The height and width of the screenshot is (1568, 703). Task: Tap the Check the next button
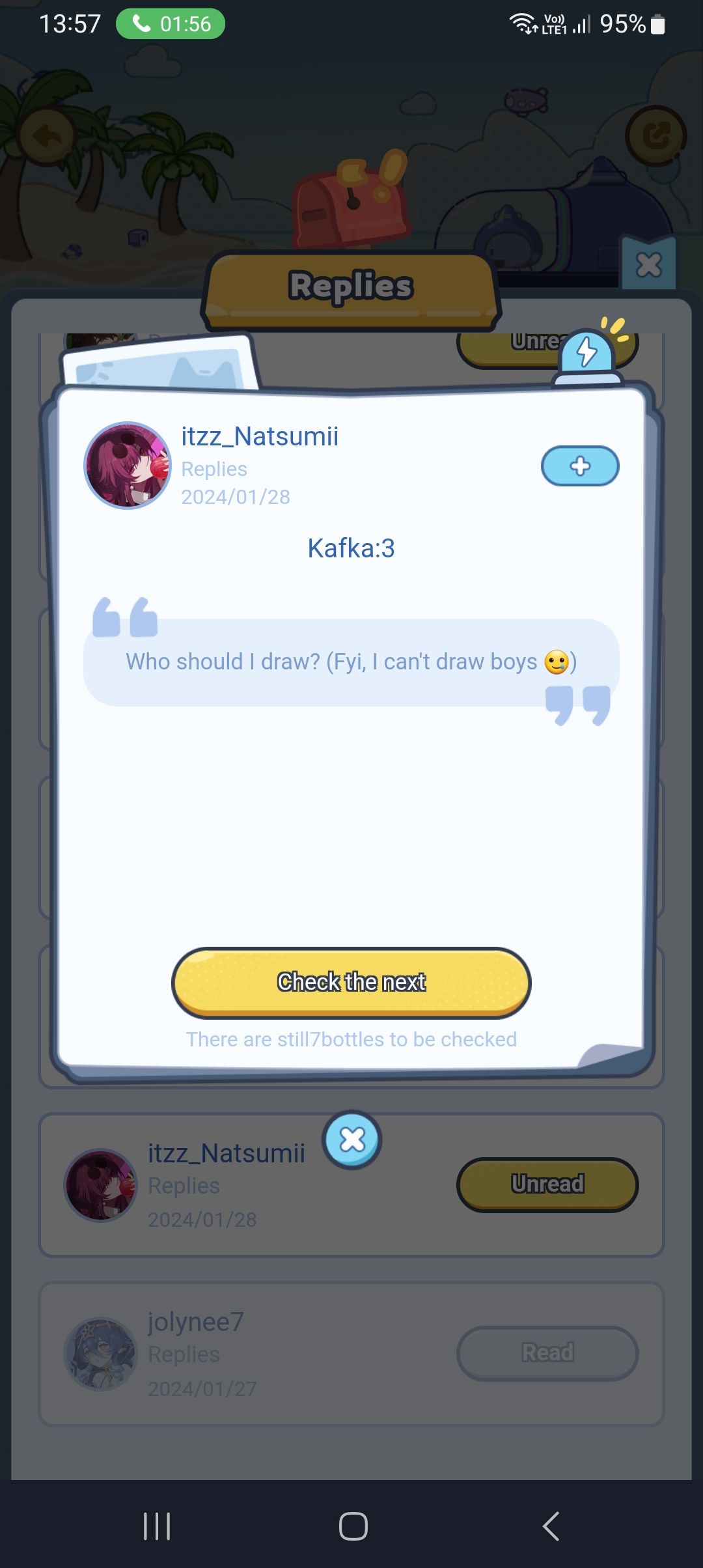[x=351, y=982]
